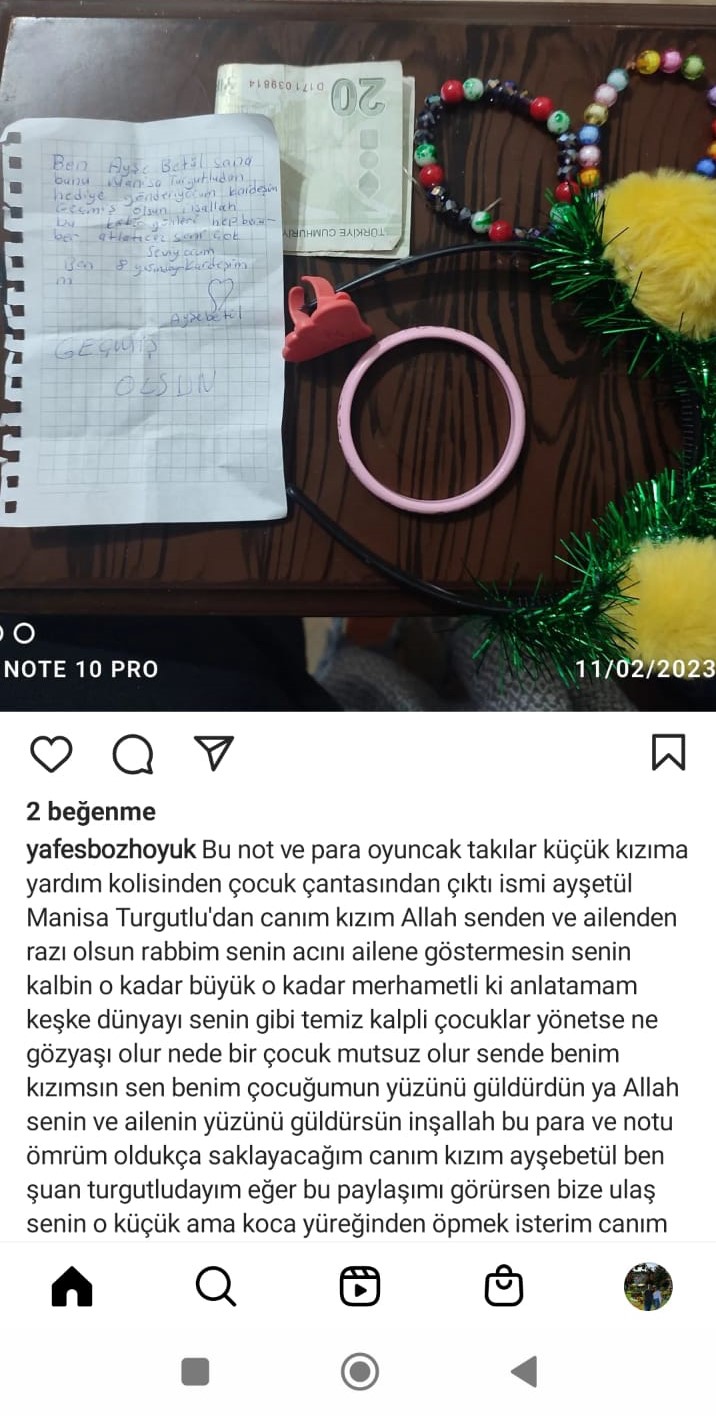The image size is (716, 1416).
Task: Open my profile tab avatar
Action: pos(648,1286)
